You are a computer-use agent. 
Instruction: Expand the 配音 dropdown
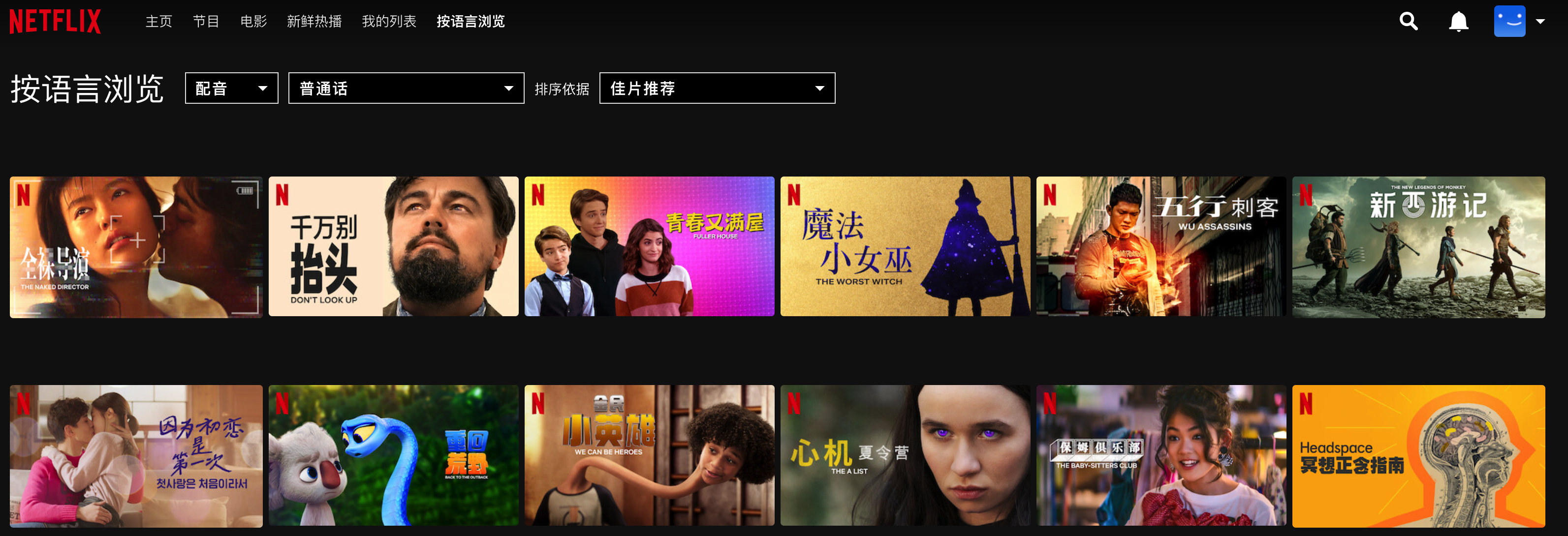pyautogui.click(x=231, y=89)
